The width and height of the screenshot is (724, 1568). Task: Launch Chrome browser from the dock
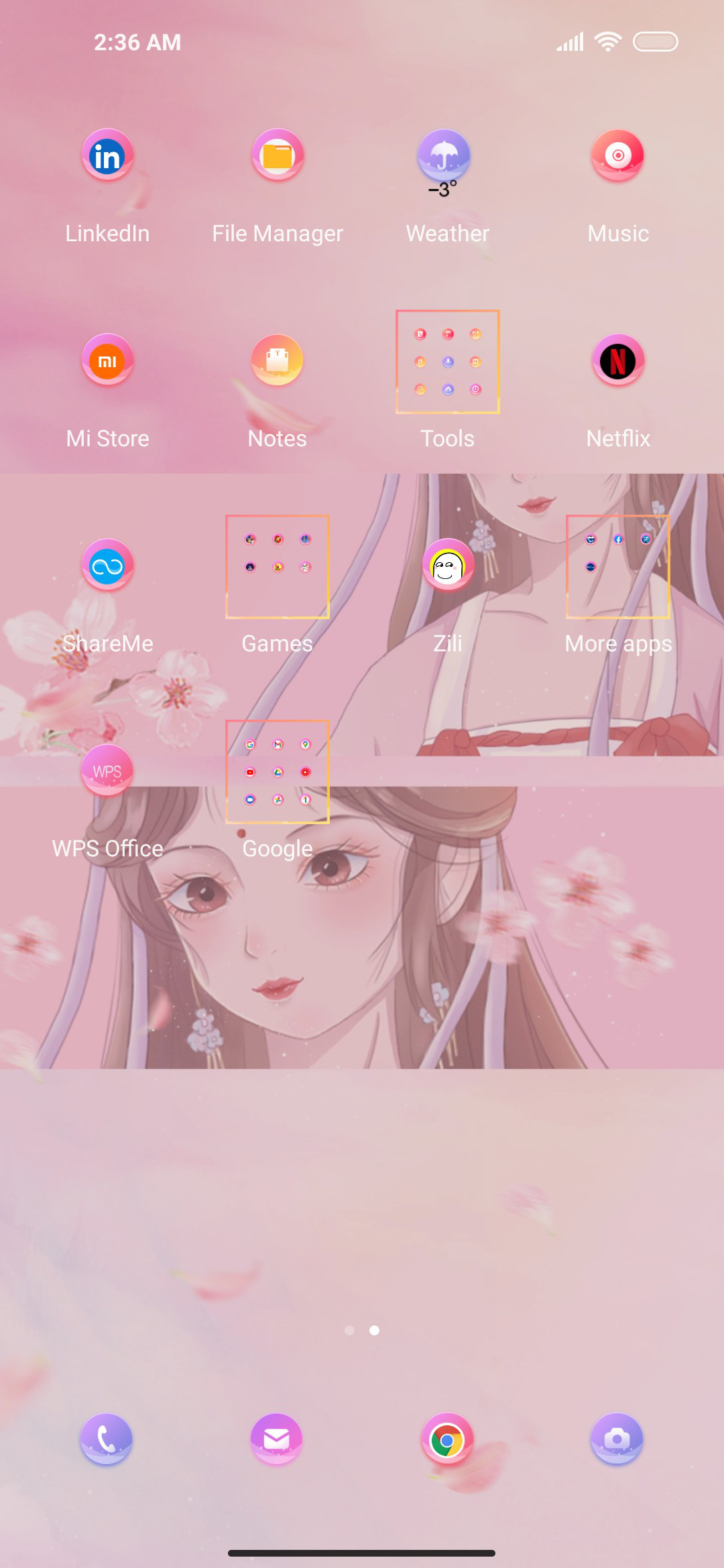tap(447, 1439)
